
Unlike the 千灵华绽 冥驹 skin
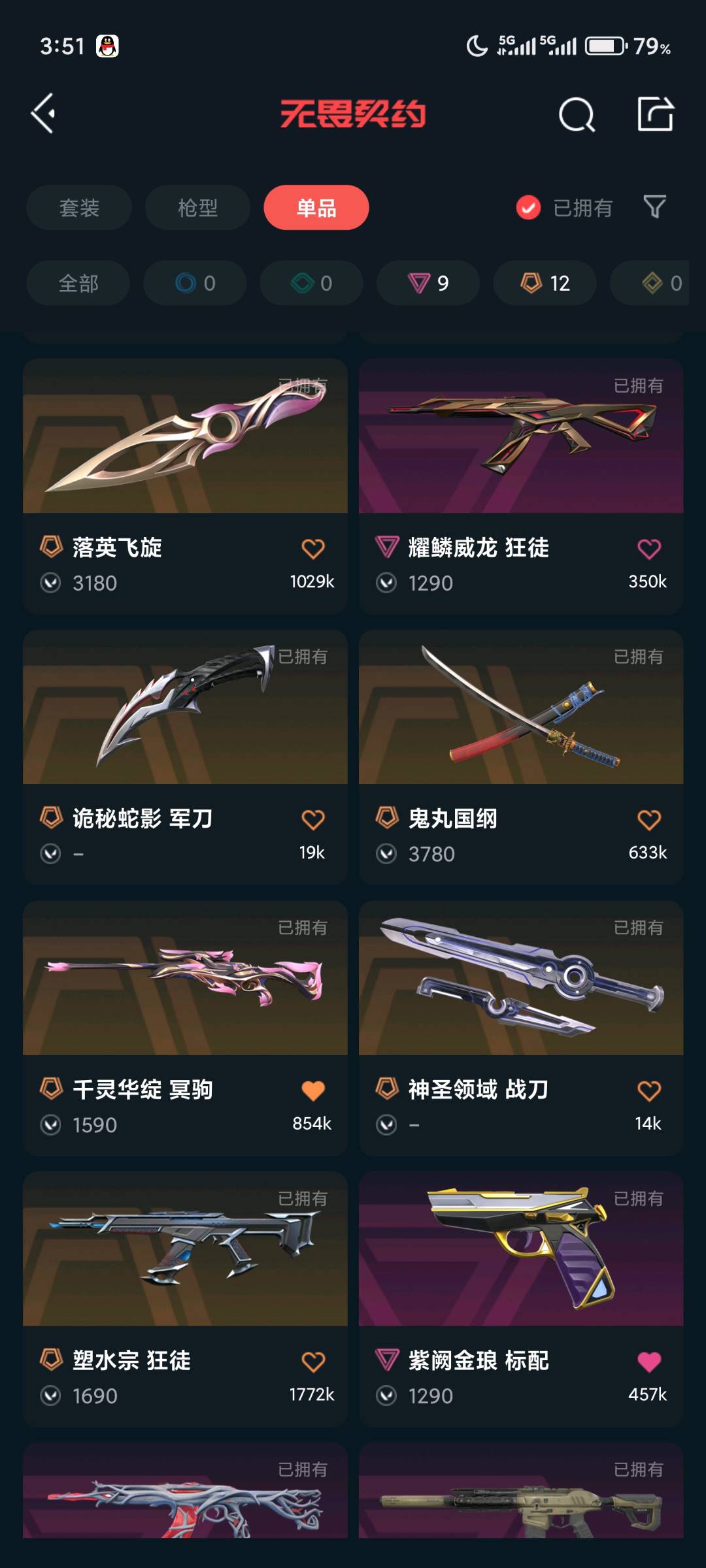tap(313, 1090)
